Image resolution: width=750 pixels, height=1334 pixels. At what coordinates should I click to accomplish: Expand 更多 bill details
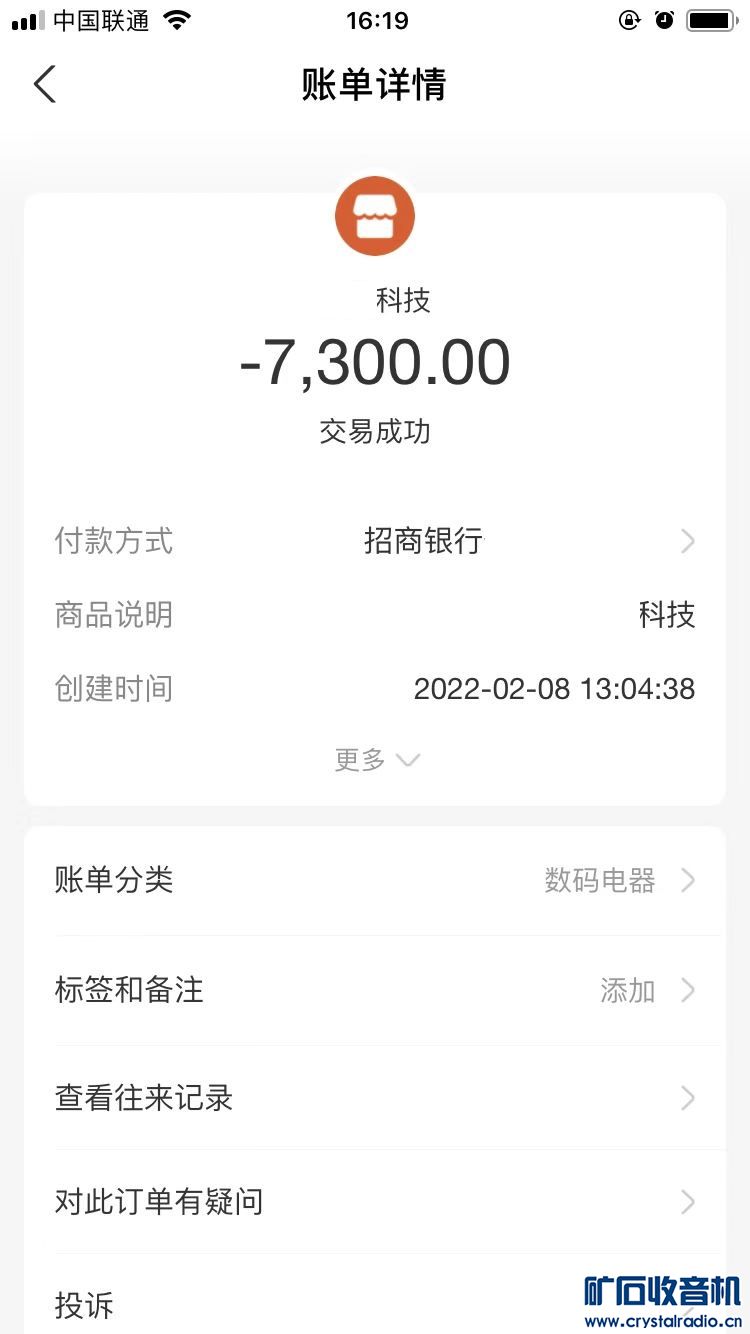(376, 760)
